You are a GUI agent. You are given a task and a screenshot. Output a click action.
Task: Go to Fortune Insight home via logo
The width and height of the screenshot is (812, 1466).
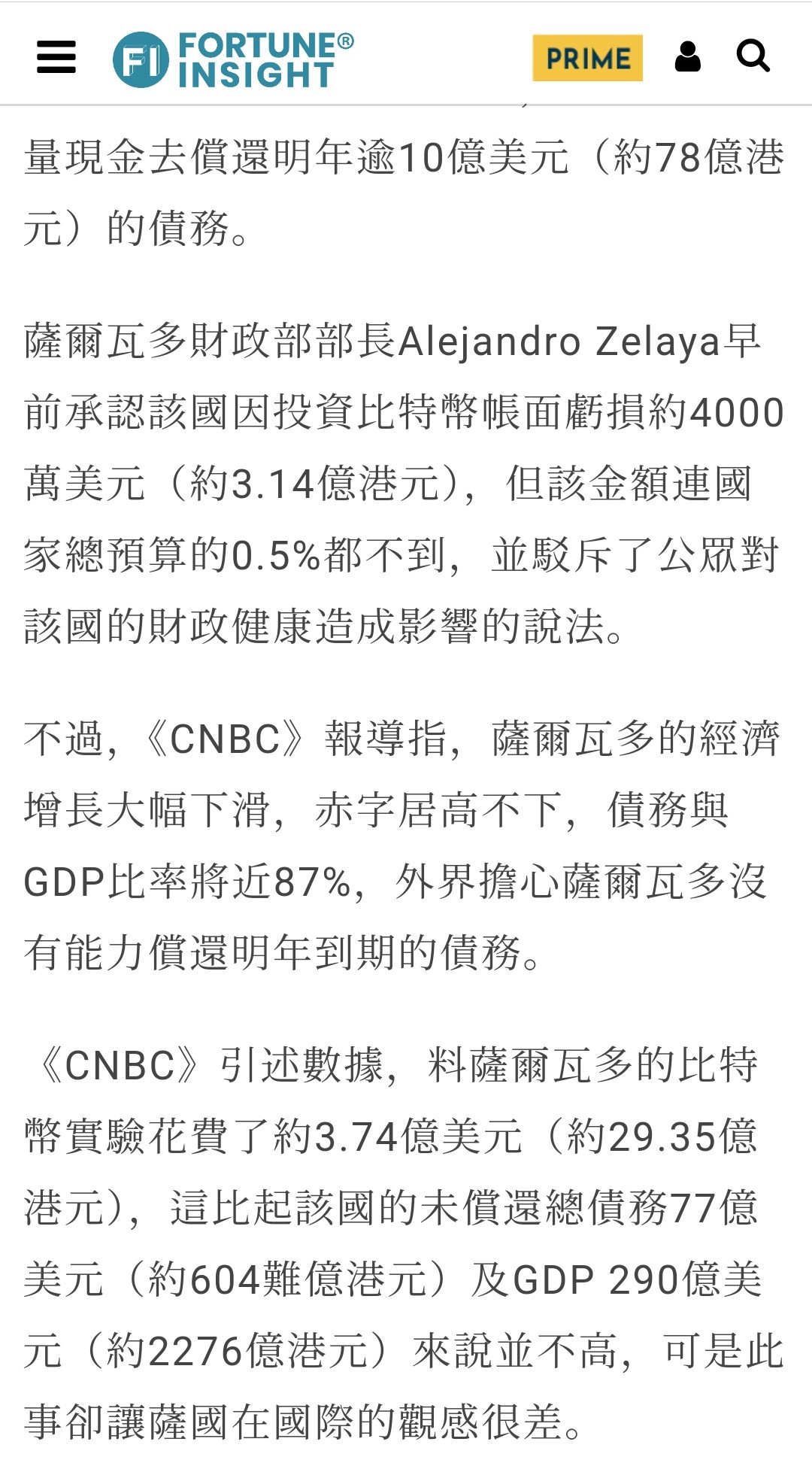tap(233, 59)
